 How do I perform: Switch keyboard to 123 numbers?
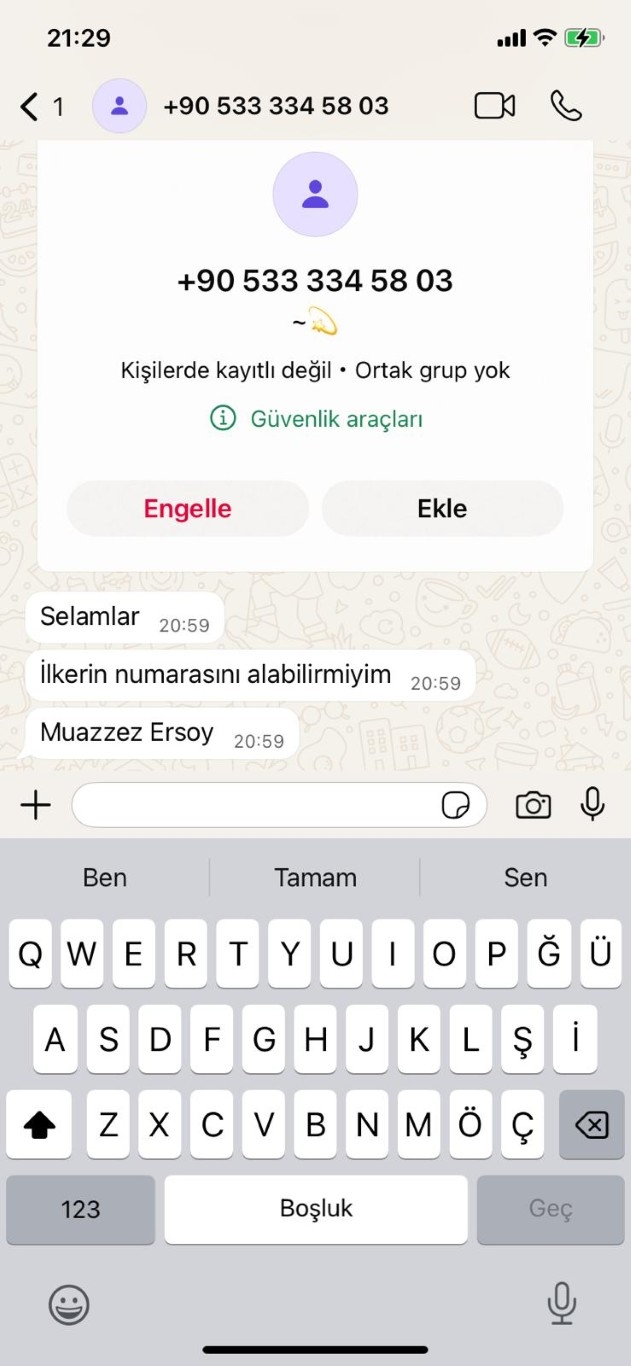point(81,1209)
